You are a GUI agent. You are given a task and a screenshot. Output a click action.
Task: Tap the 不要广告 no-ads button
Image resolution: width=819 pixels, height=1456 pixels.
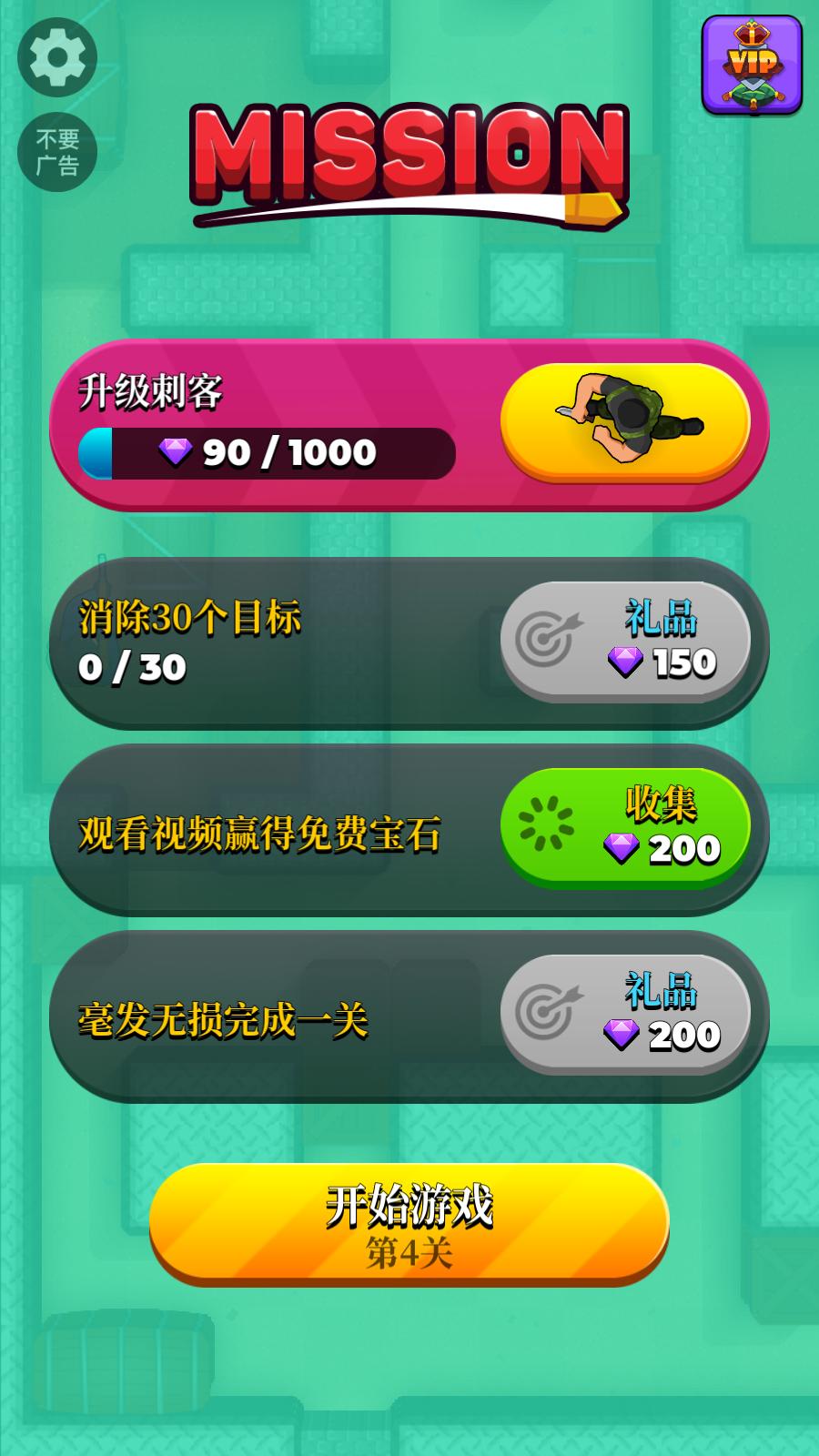[x=56, y=152]
